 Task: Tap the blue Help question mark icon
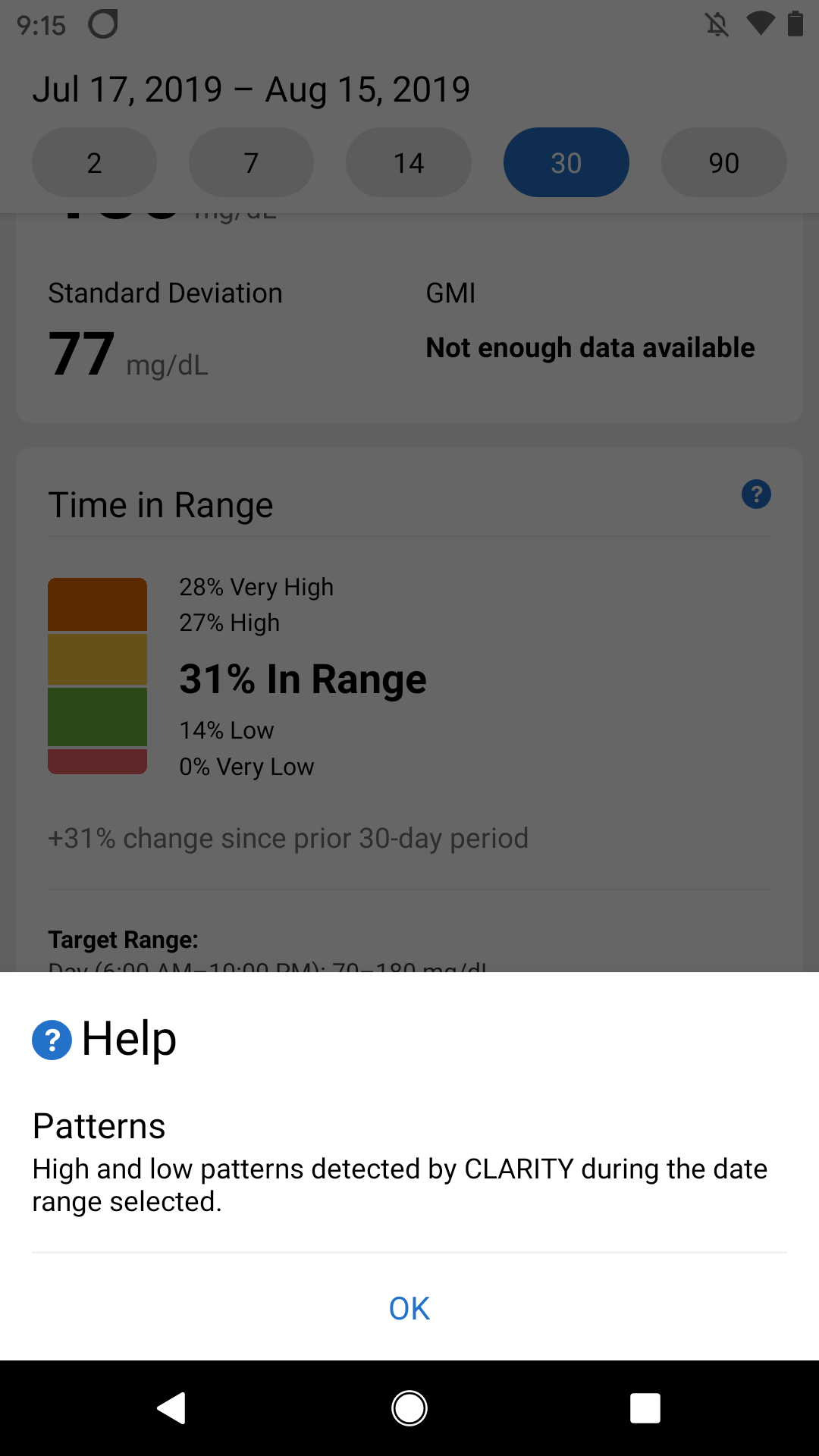click(50, 1039)
